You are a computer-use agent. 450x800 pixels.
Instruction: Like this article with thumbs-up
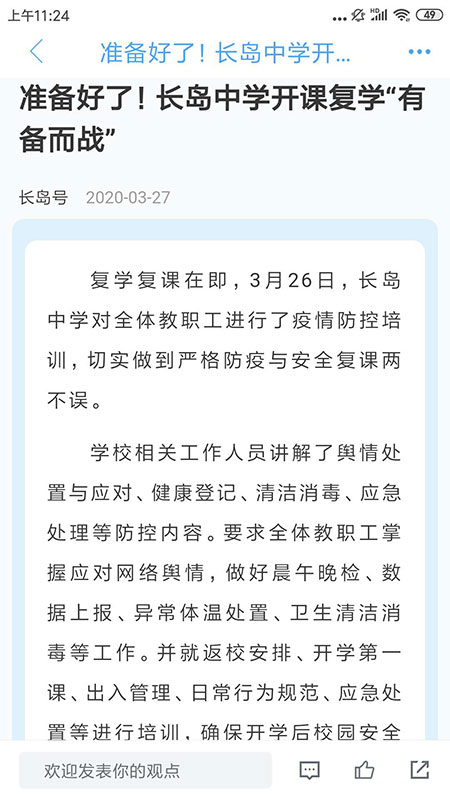tap(364, 770)
